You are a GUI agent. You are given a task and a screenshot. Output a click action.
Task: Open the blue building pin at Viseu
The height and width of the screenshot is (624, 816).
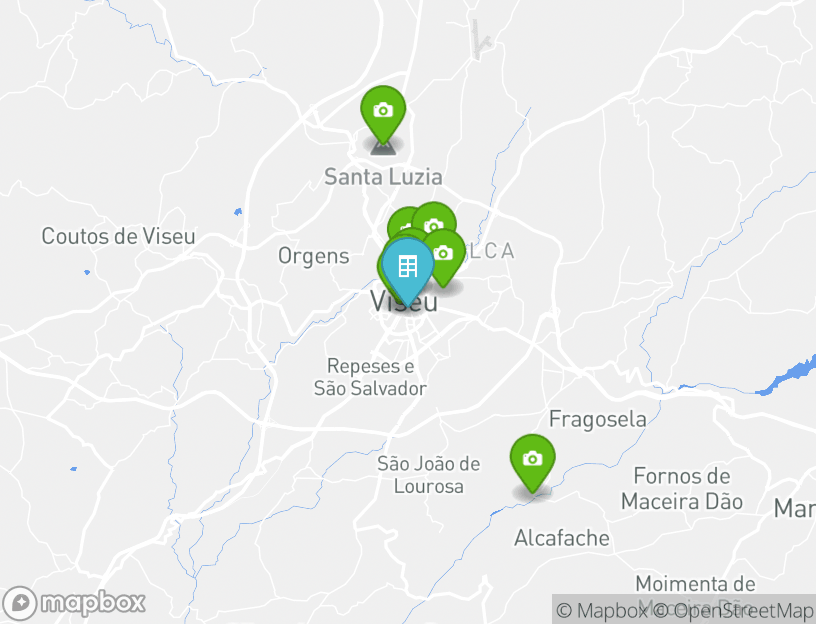click(407, 267)
